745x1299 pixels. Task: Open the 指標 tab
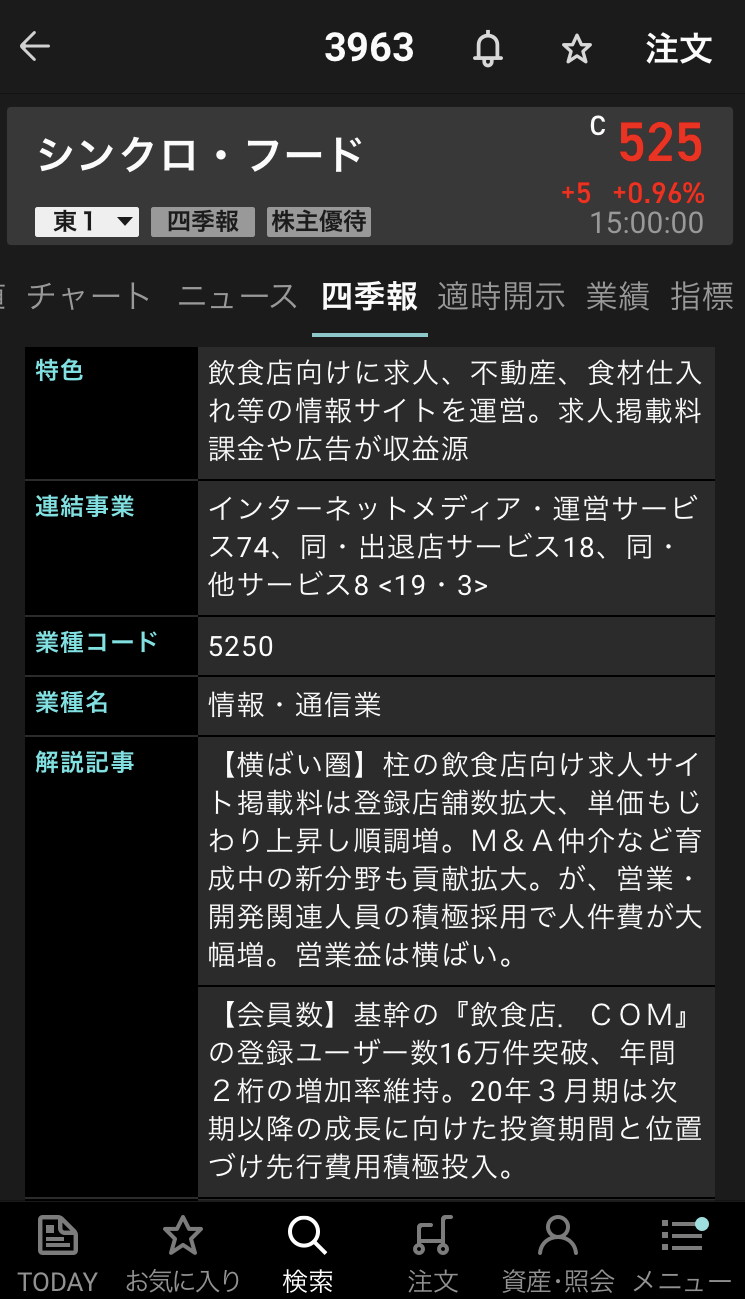tap(702, 296)
